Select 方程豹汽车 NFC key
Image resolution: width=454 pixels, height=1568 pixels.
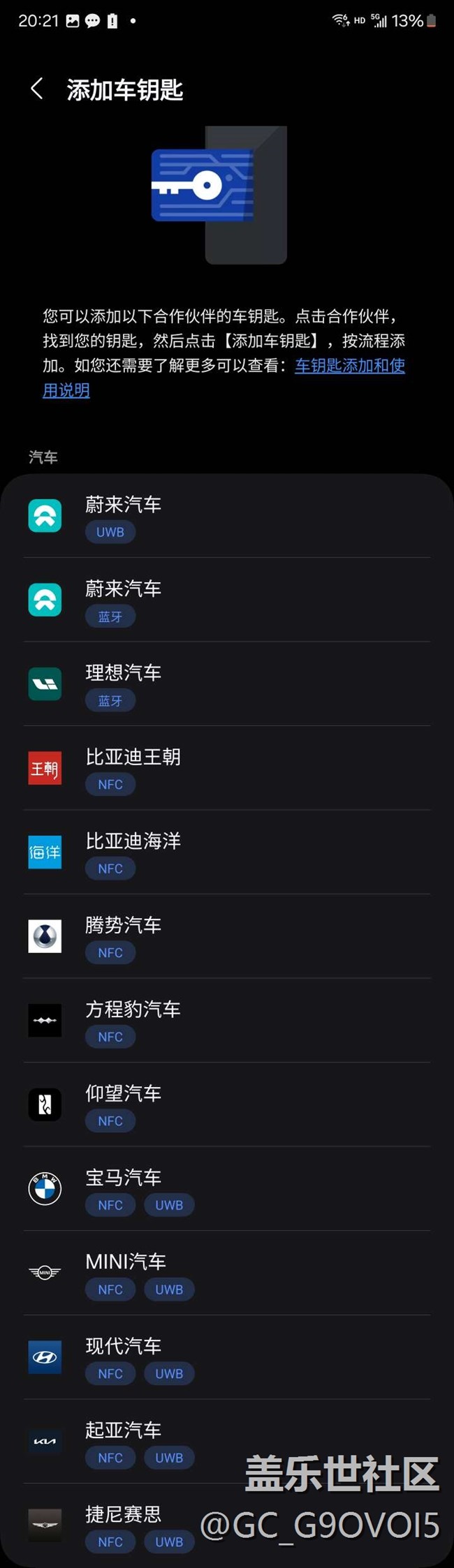(x=226, y=1021)
